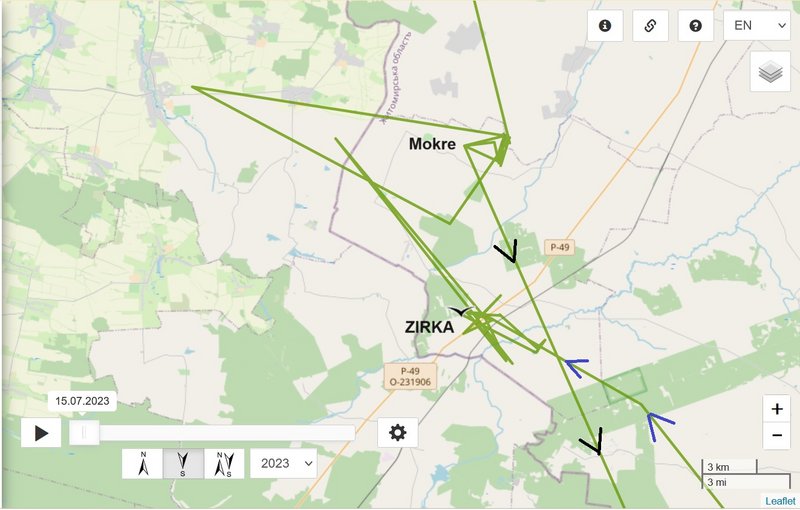Open the information button
This screenshot has width=800, height=510.
coord(604,26)
